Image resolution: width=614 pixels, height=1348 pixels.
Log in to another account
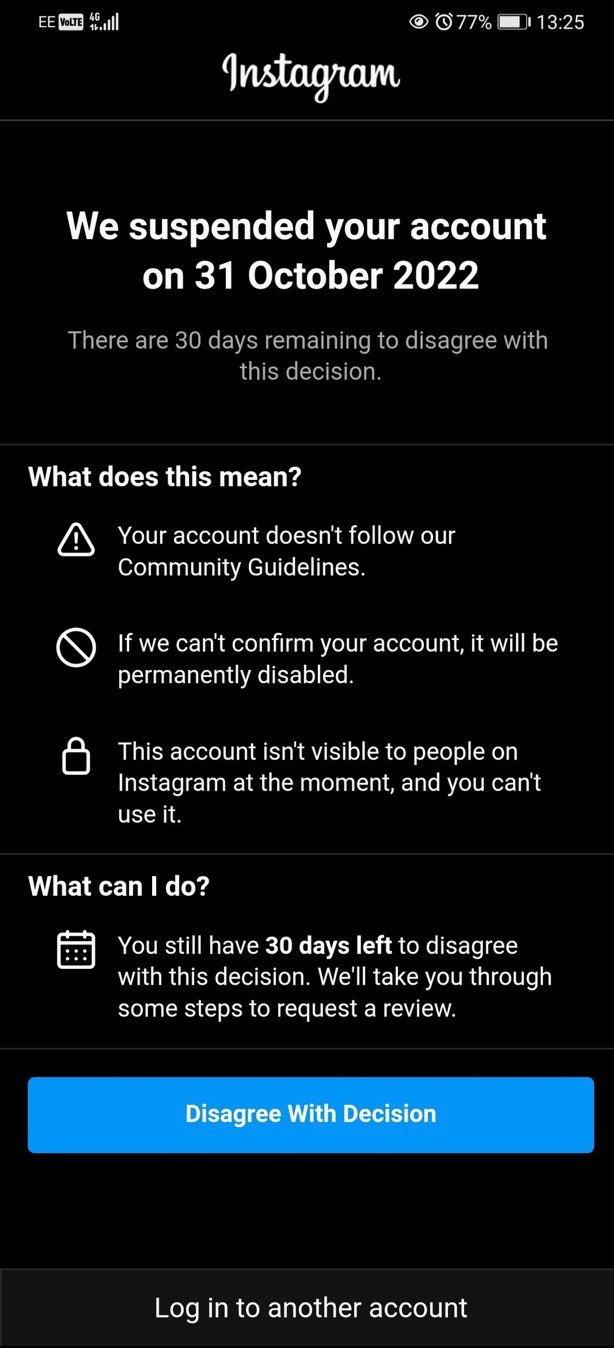pyautogui.click(x=310, y=1307)
